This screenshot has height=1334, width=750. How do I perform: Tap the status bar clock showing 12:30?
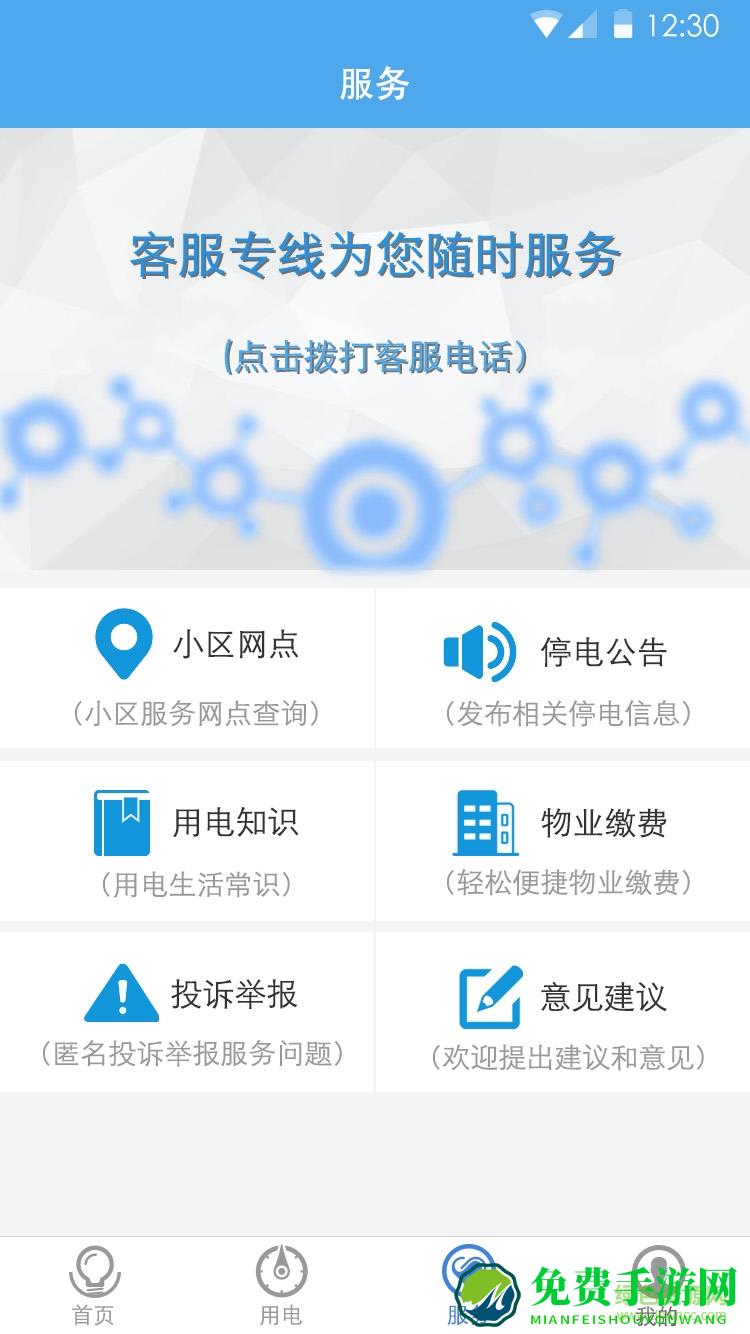pyautogui.click(x=683, y=27)
